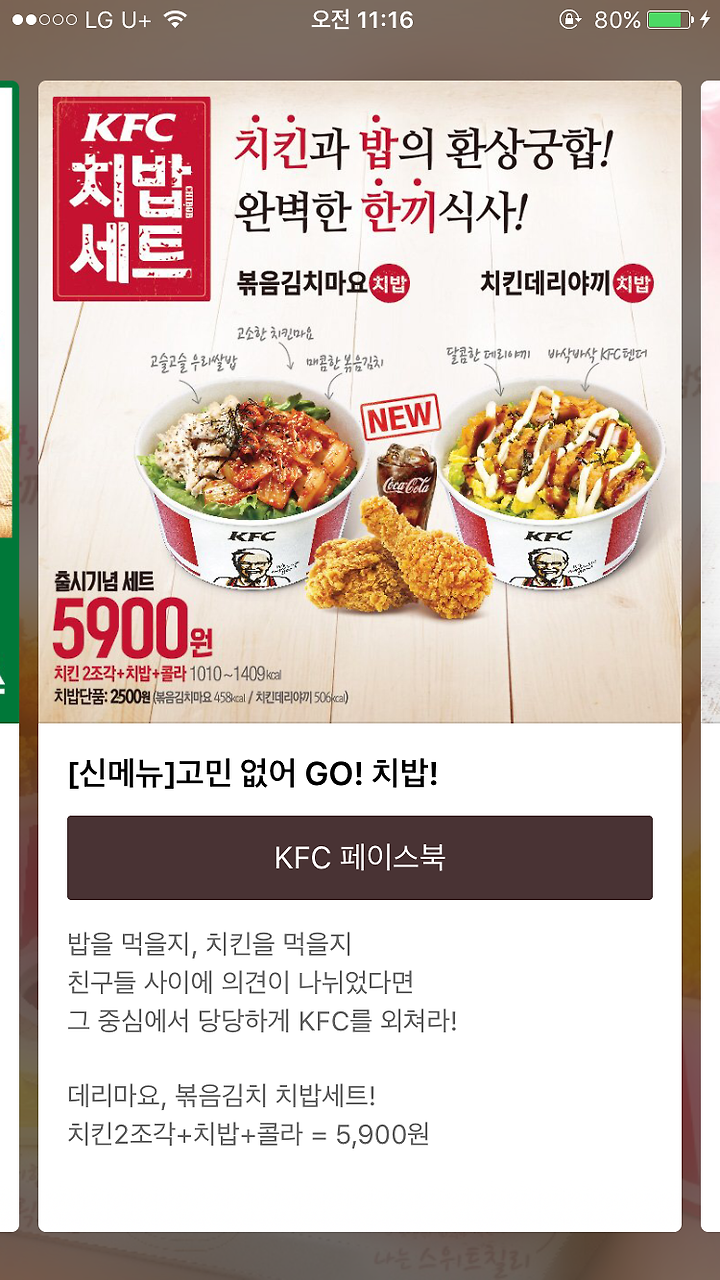
Task: Open the KFC 페이스북 button
Action: (360, 857)
